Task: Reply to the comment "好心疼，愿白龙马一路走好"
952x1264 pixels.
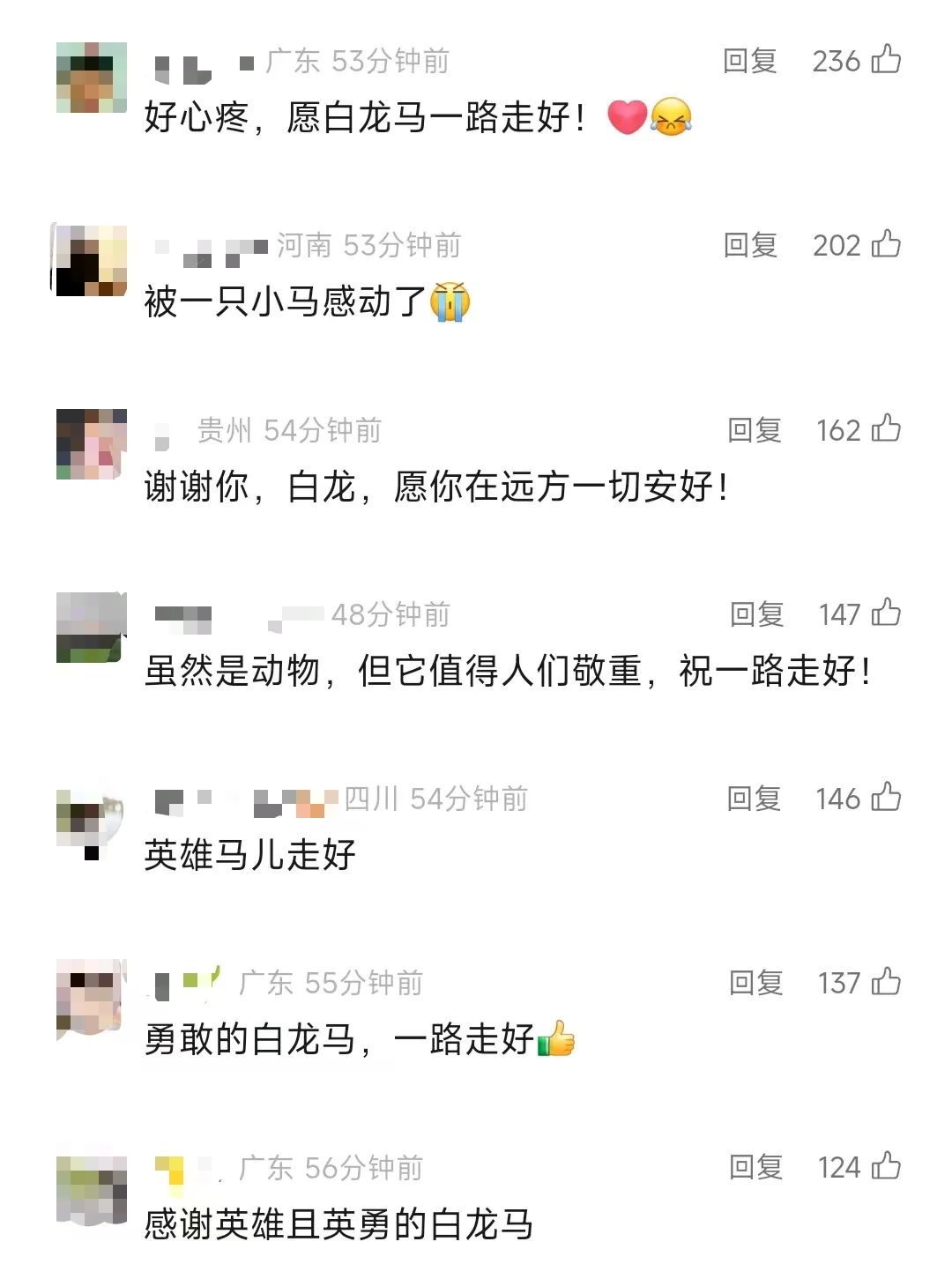Action: click(749, 61)
